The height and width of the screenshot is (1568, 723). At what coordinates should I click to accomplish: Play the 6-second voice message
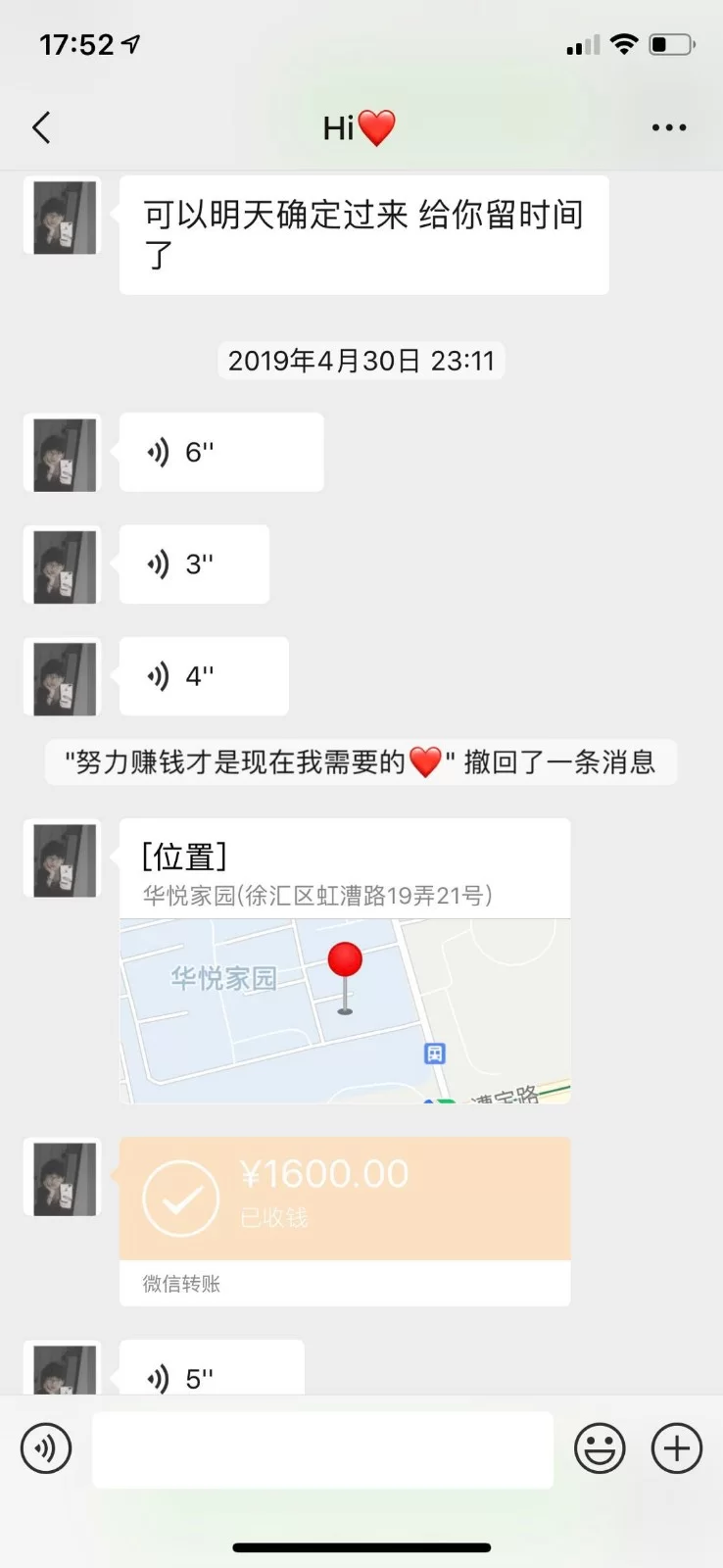coord(221,453)
